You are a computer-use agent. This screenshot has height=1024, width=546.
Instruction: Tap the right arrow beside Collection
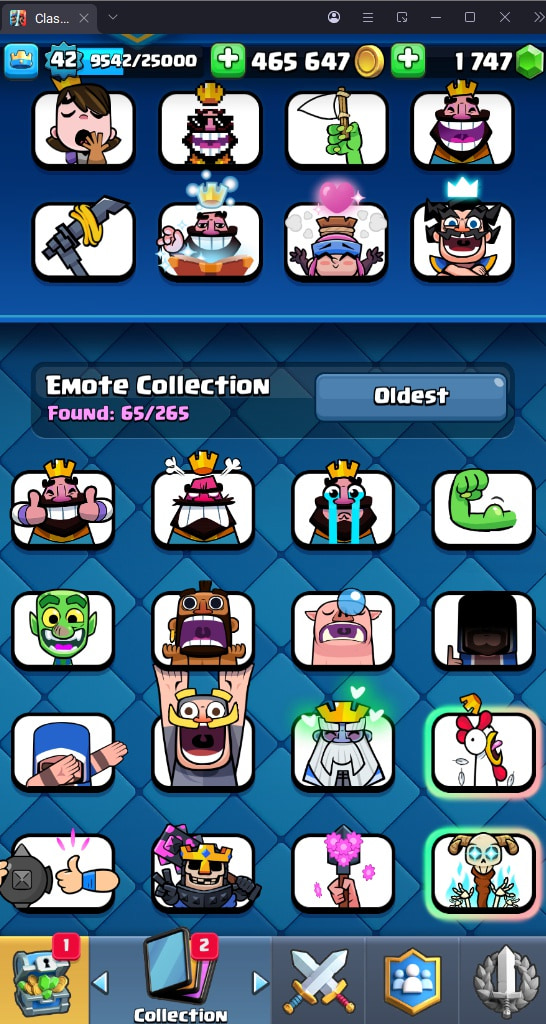260,982
